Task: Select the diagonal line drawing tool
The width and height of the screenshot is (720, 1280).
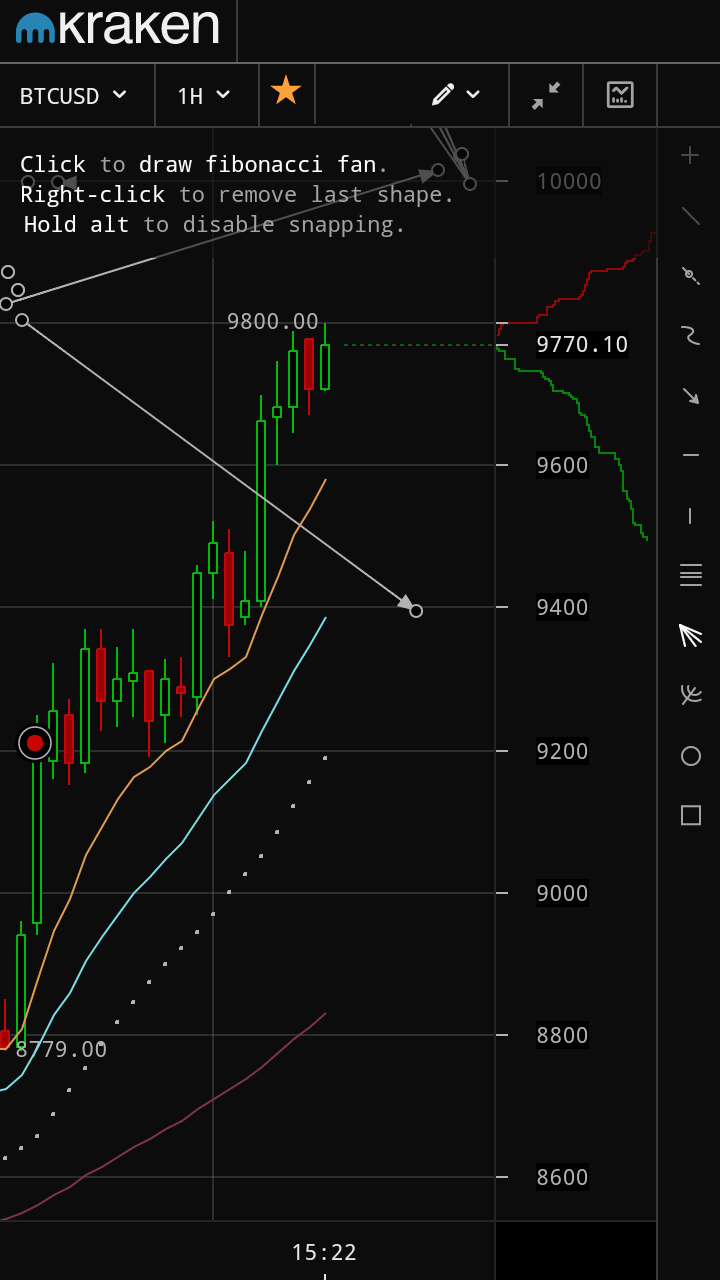Action: 690,215
